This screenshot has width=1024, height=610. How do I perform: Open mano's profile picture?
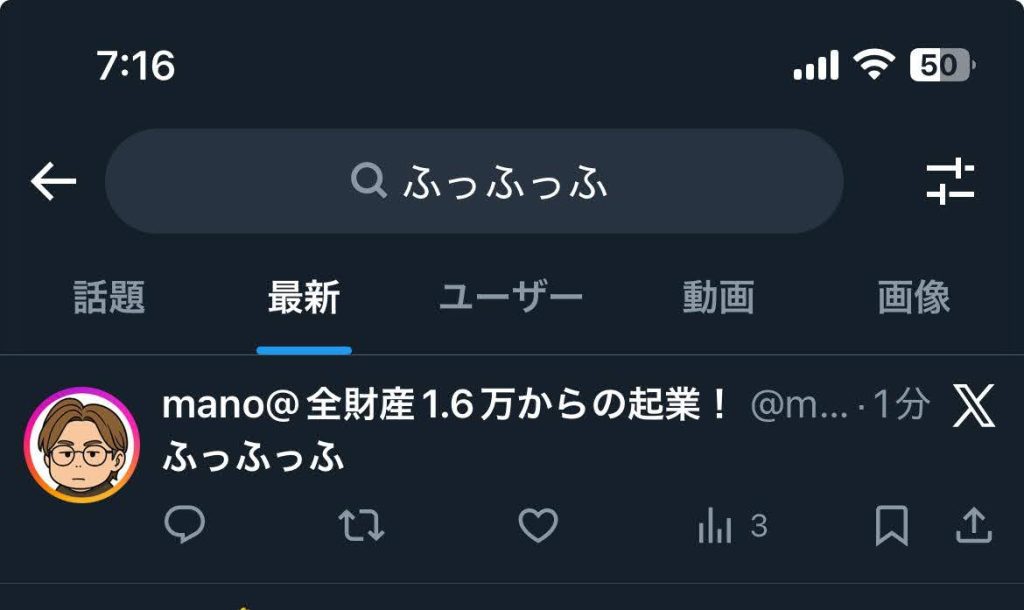tap(82, 445)
